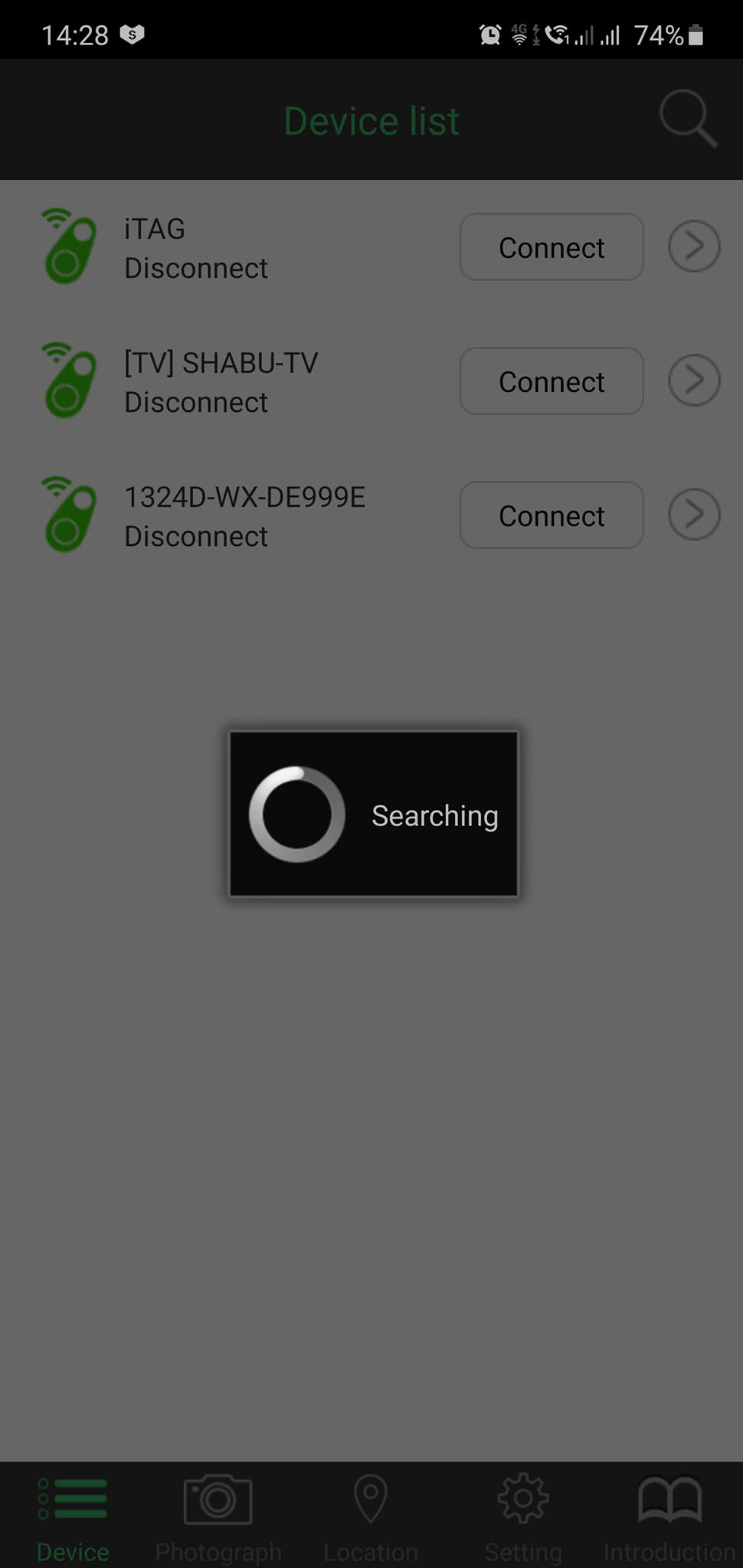The image size is (743, 1568).
Task: Go to the Introduction tab
Action: 669,1516
